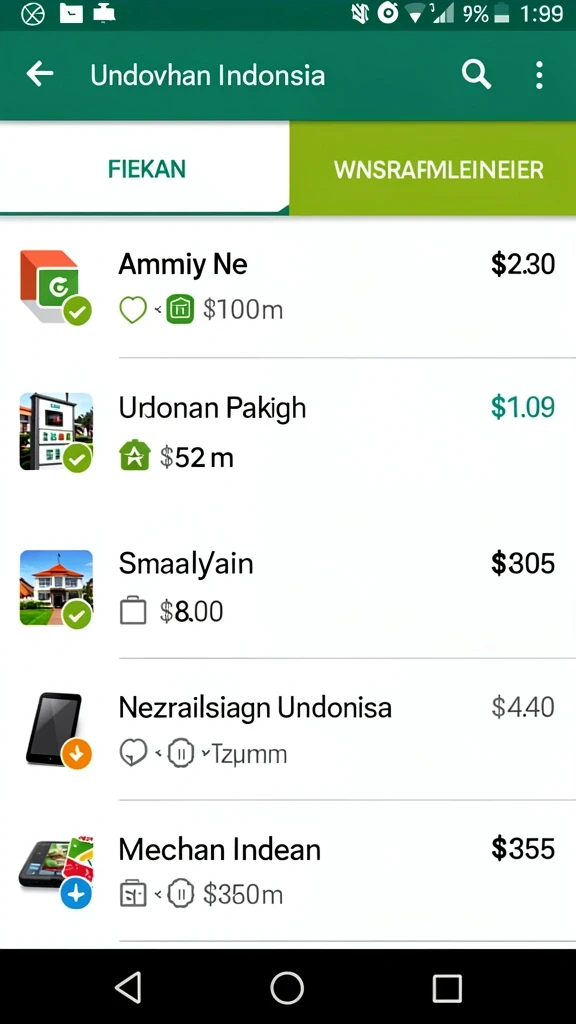Open the Nezrailsiagn Undonisa listing

pos(288,729)
